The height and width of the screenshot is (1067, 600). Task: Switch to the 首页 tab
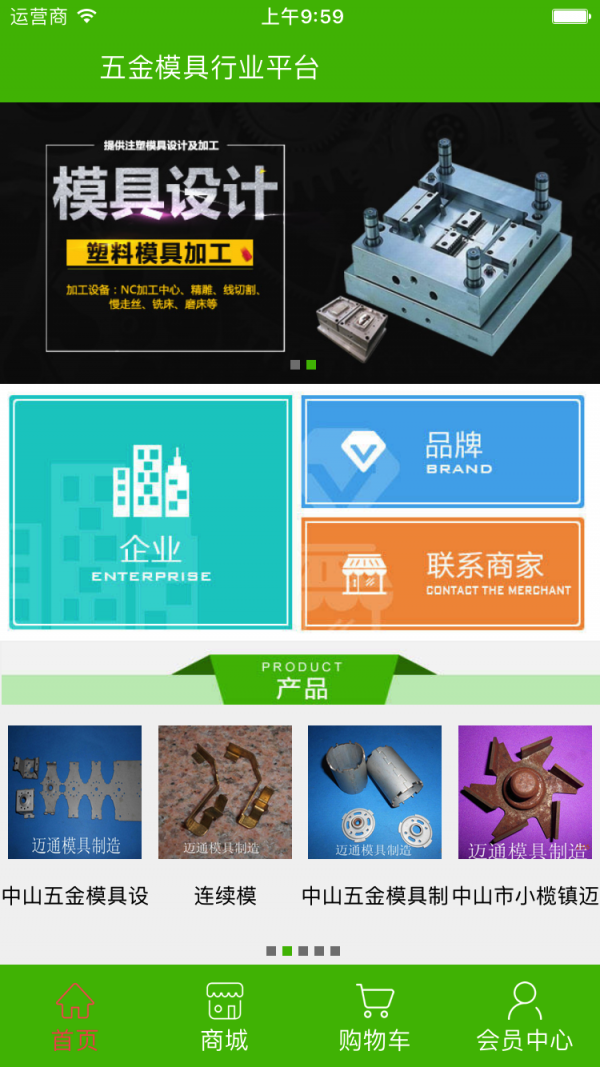click(x=75, y=1015)
